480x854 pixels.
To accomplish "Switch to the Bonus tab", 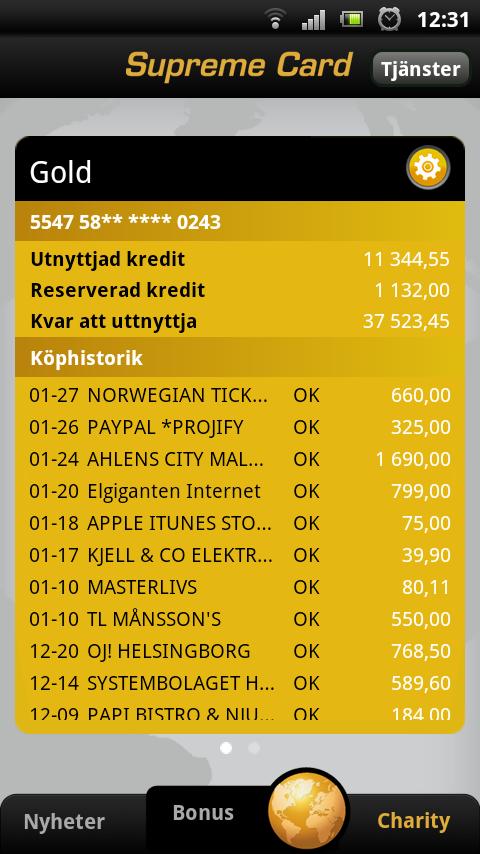I will click(x=203, y=813).
